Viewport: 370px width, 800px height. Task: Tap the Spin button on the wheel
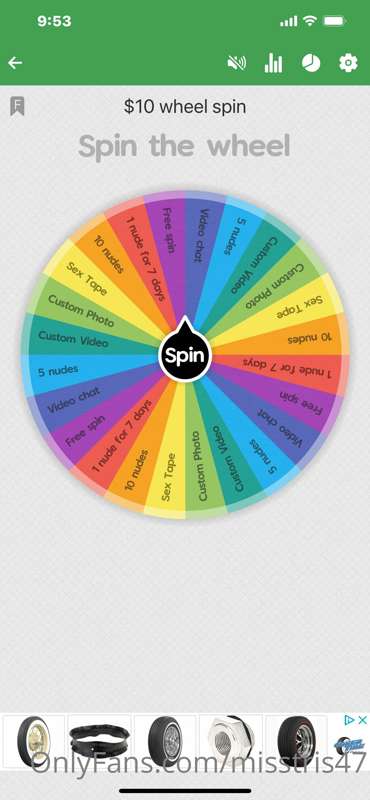click(x=185, y=356)
